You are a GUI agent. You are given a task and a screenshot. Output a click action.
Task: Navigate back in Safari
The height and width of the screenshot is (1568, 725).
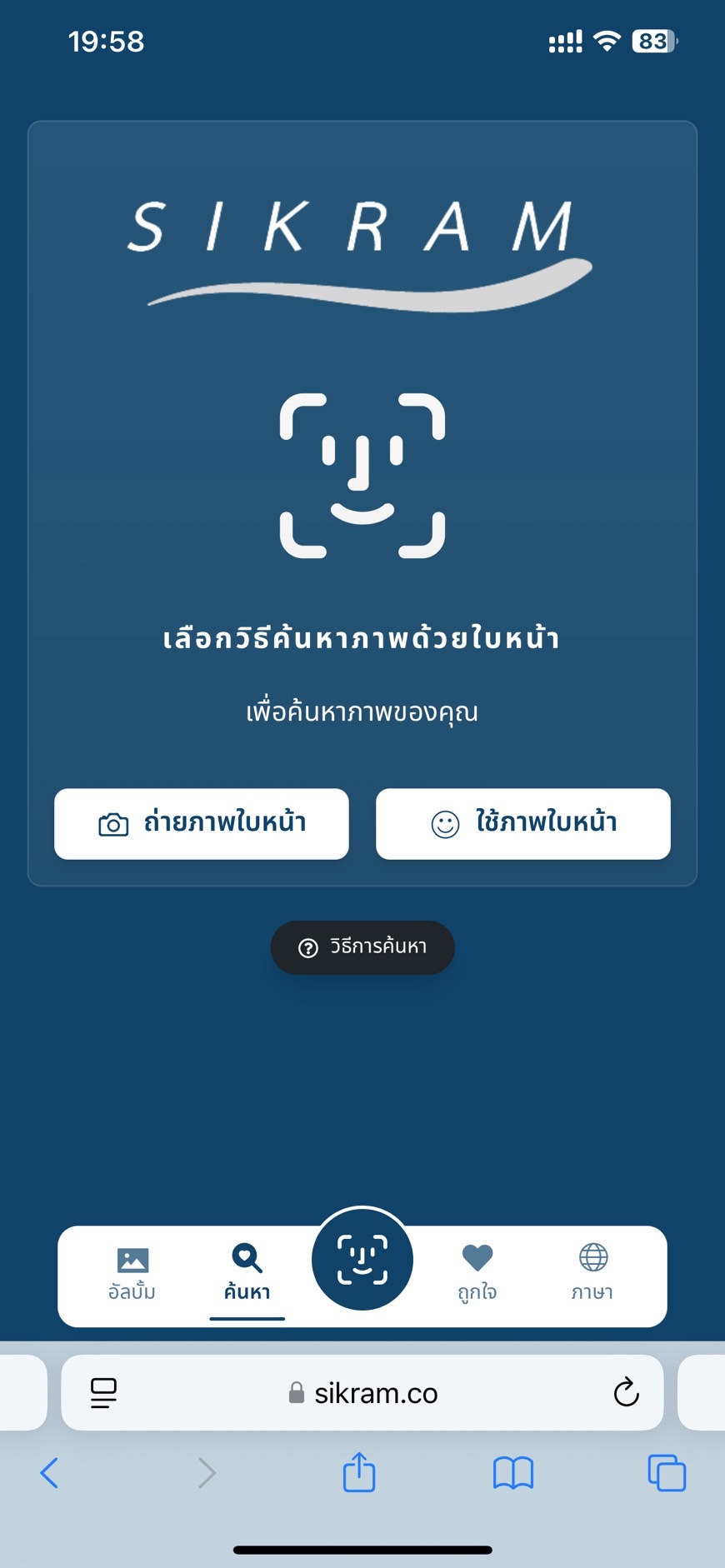click(x=50, y=1473)
